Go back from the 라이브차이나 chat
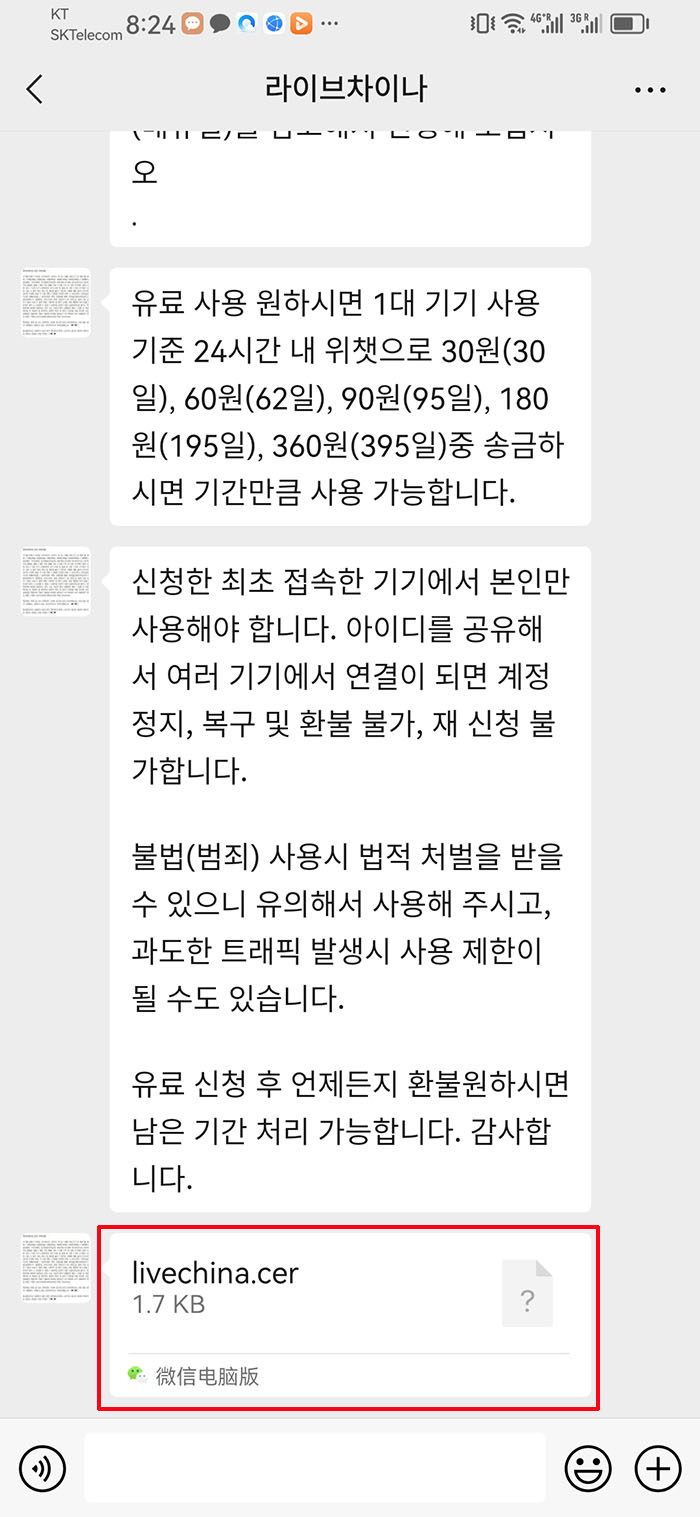 pyautogui.click(x=35, y=89)
